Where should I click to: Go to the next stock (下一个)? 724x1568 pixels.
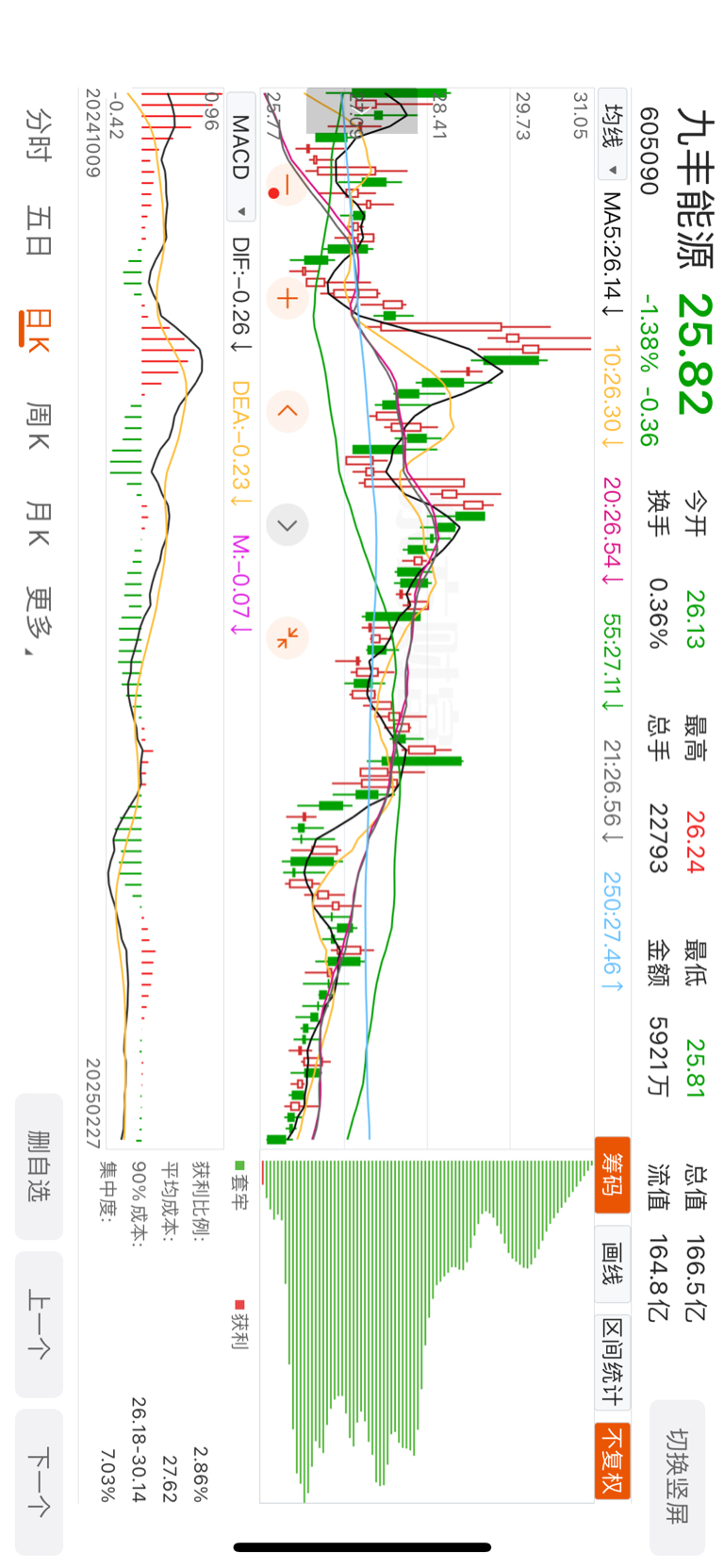39,1481
